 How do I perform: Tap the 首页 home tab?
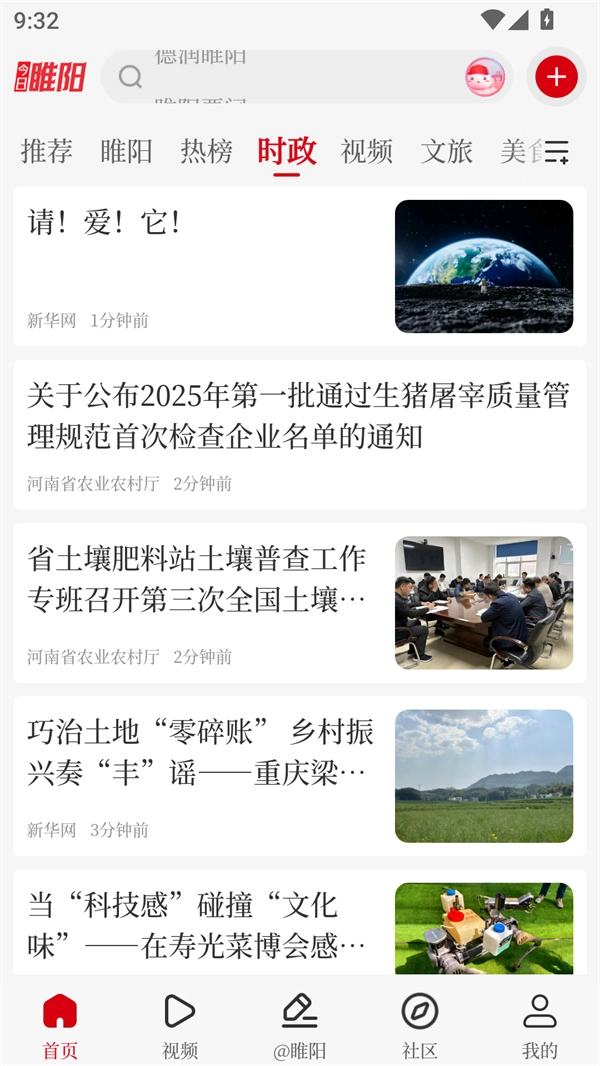[60, 1026]
